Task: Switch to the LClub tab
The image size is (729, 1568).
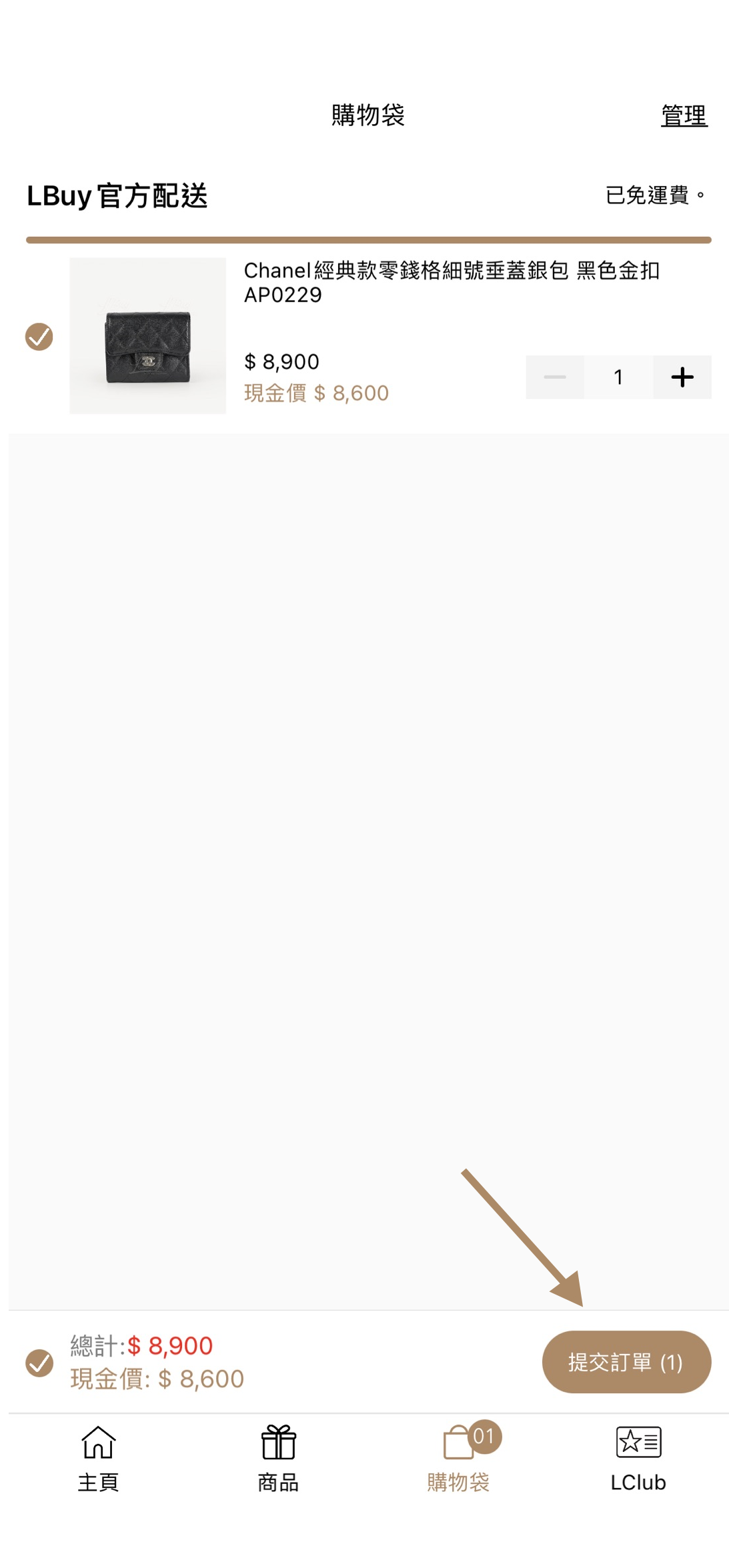Action: [x=638, y=1459]
